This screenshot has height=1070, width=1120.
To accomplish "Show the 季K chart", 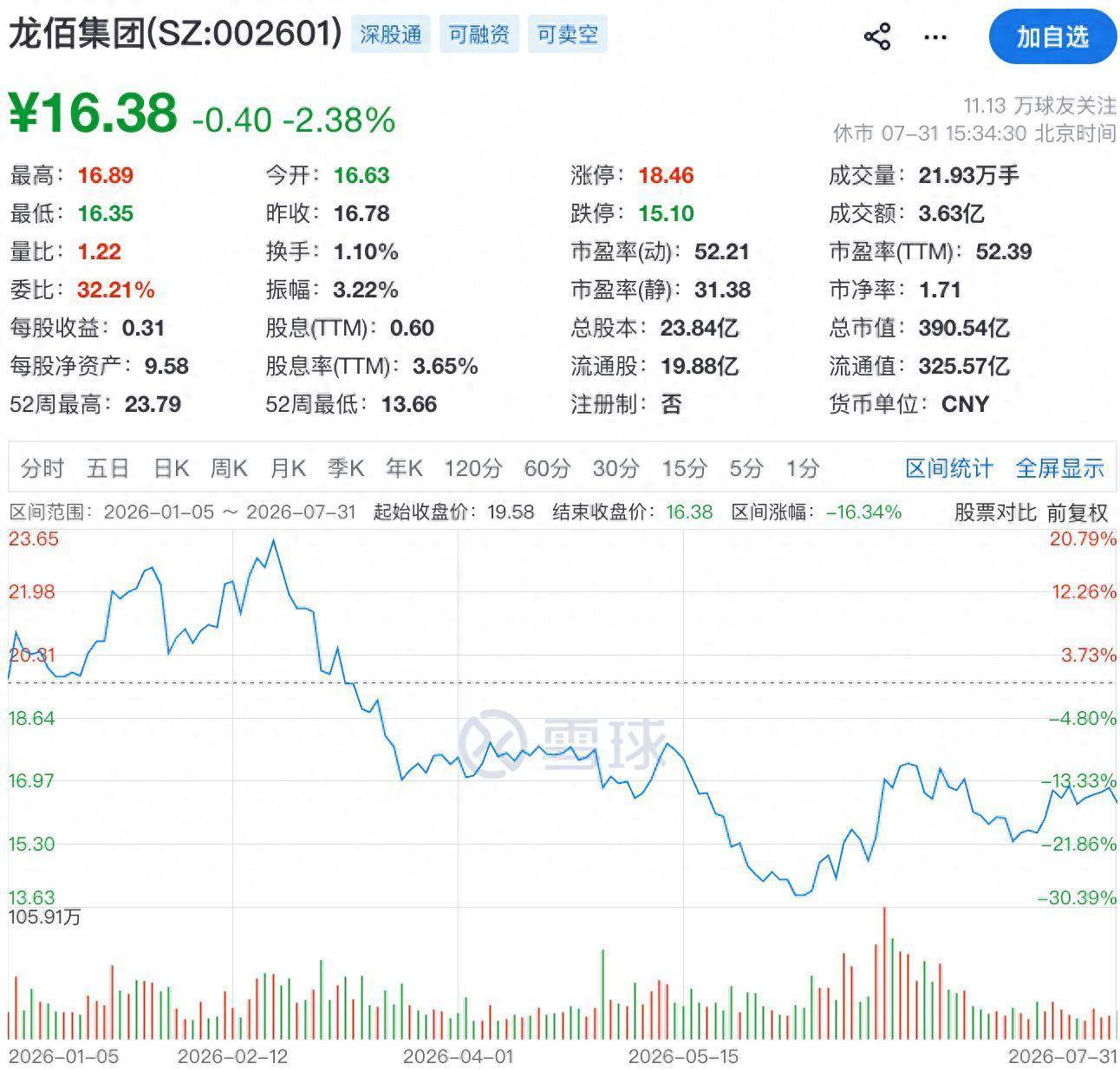I will (x=346, y=468).
